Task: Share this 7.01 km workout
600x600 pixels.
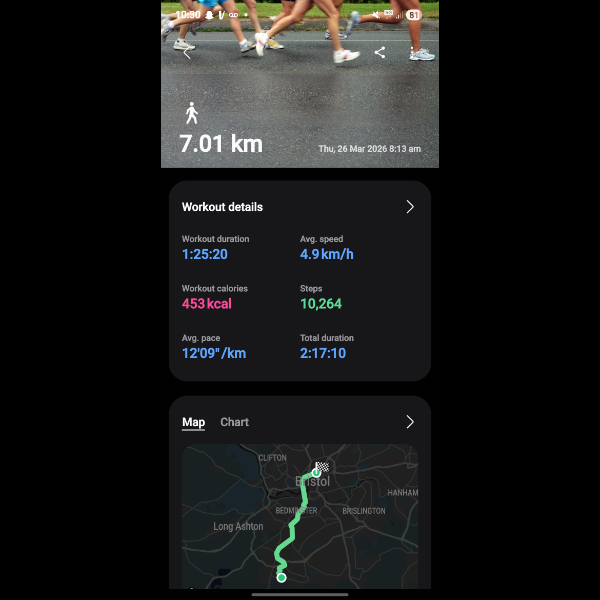Action: pyautogui.click(x=380, y=53)
